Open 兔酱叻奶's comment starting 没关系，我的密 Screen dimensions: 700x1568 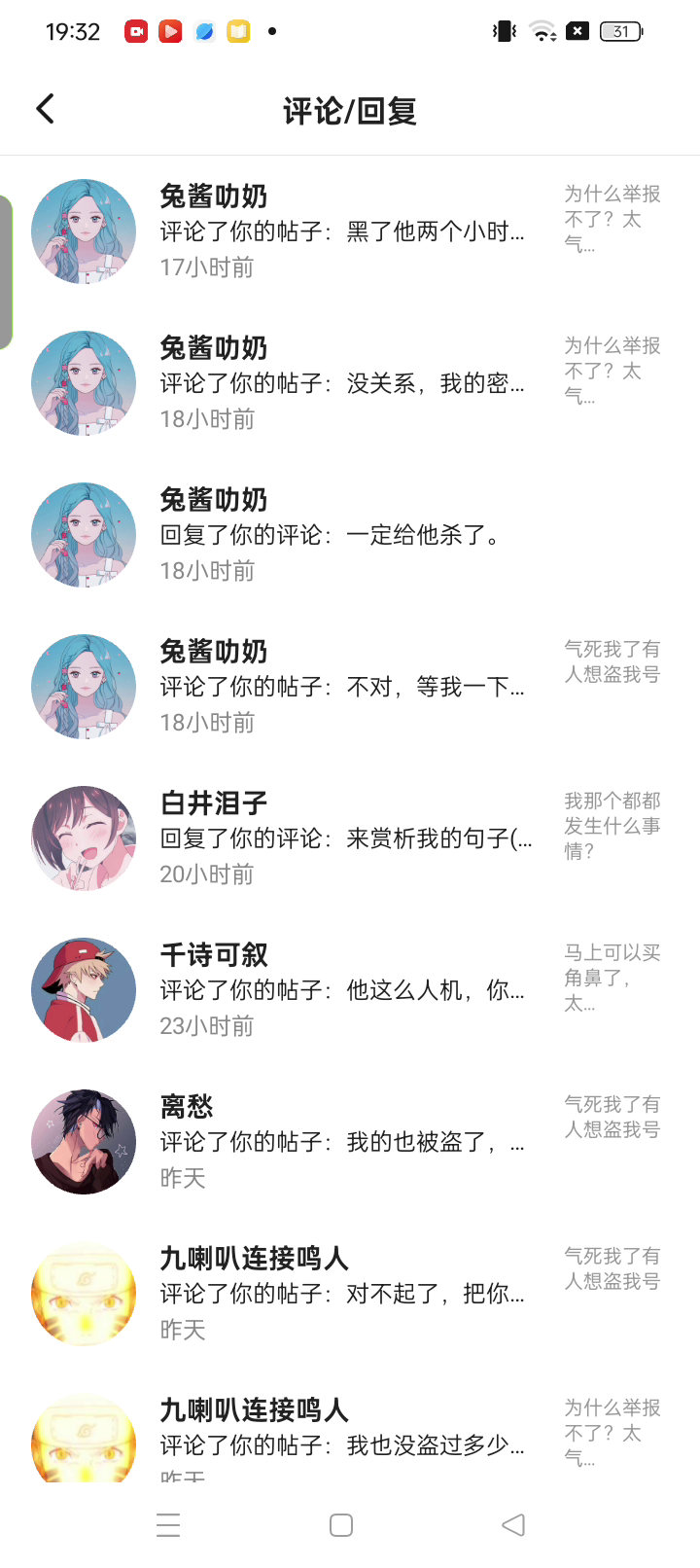(x=342, y=383)
